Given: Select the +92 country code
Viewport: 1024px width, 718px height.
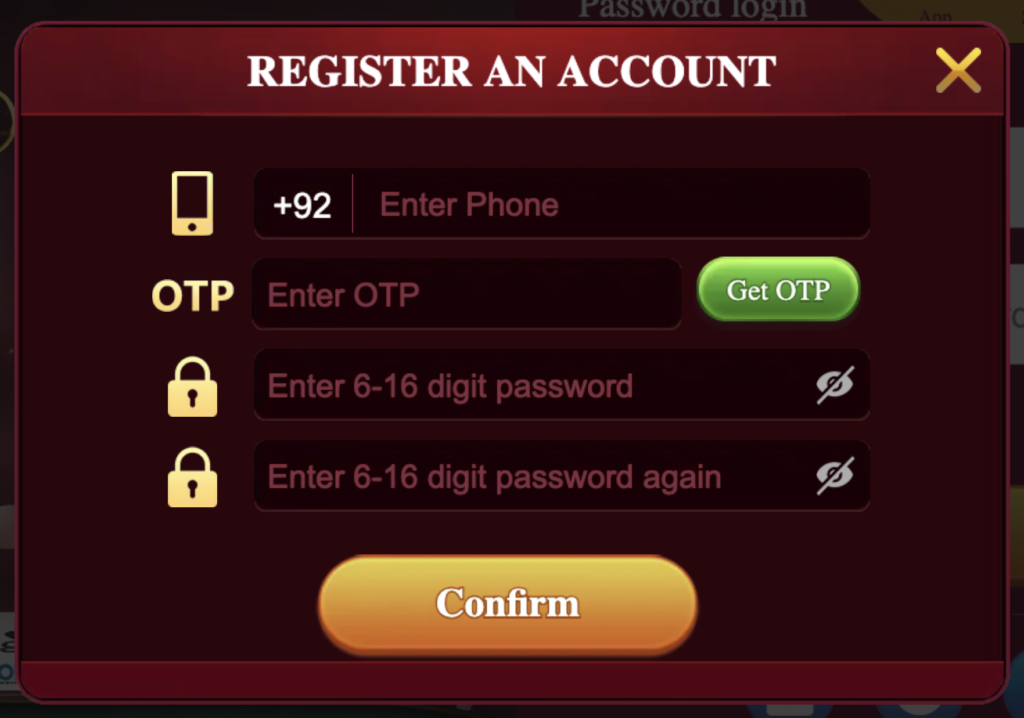Looking at the screenshot, I should pyautogui.click(x=302, y=205).
